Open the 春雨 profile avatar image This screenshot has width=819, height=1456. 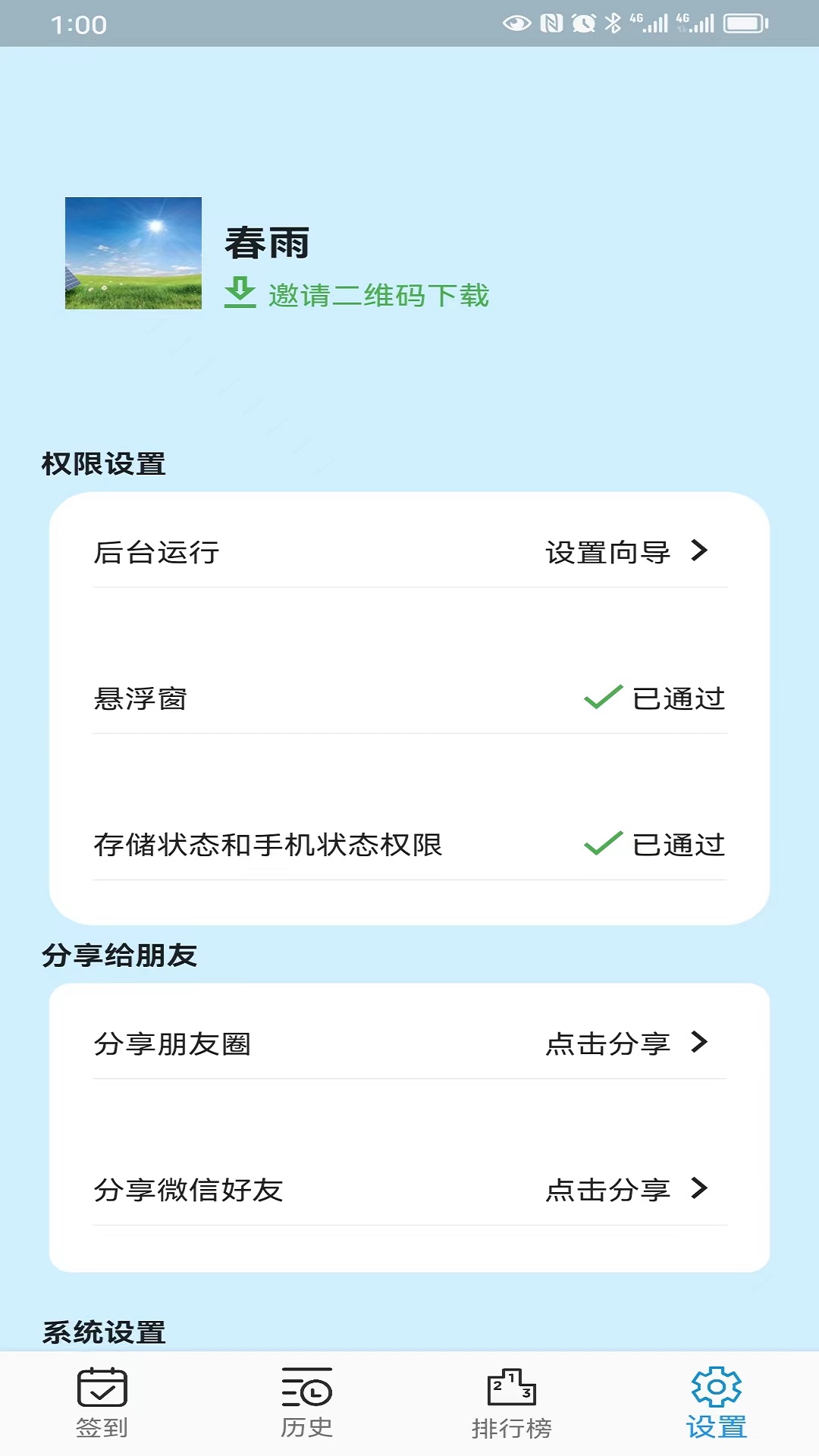tap(133, 251)
